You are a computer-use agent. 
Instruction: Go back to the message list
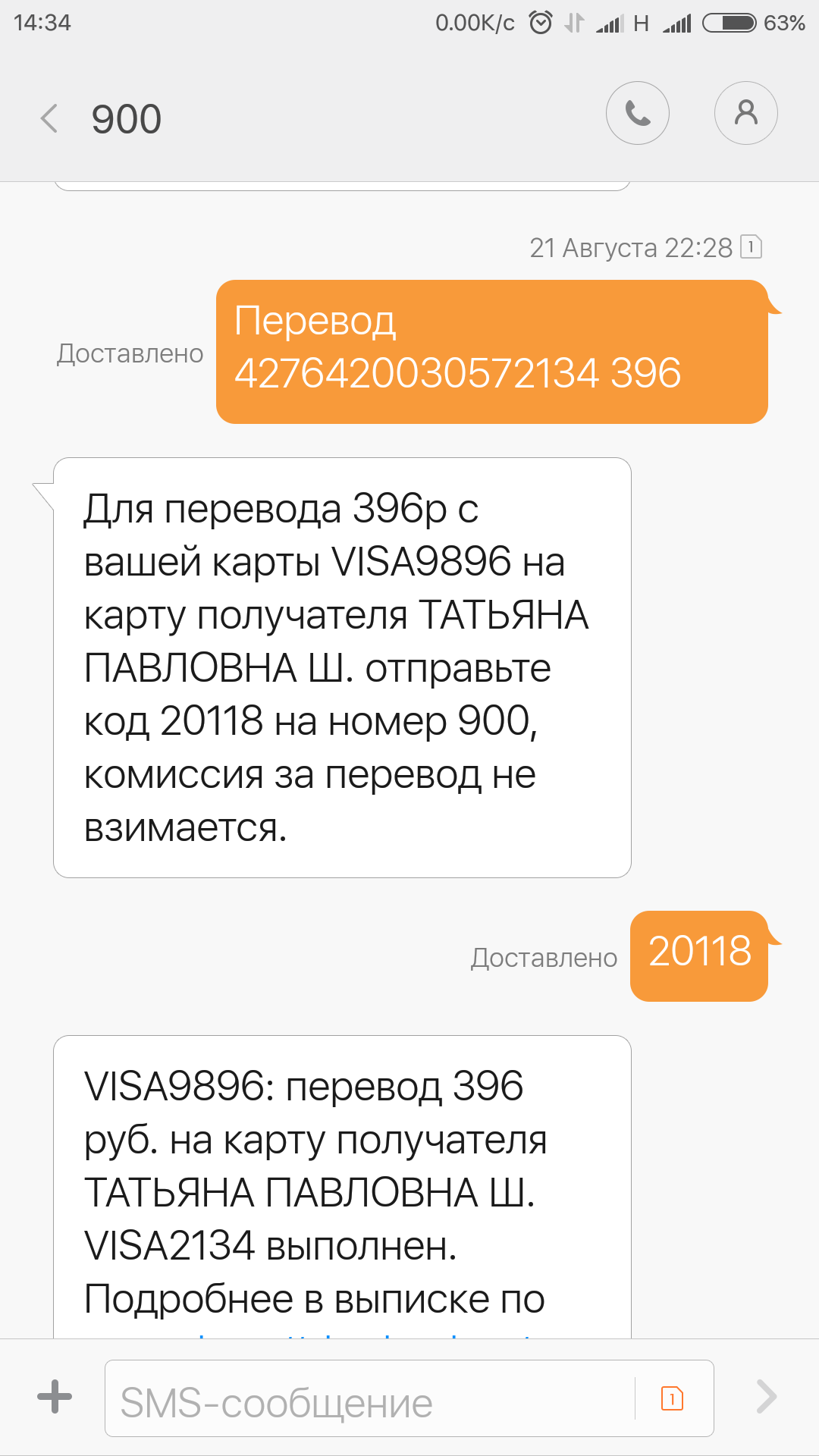pyautogui.click(x=50, y=119)
